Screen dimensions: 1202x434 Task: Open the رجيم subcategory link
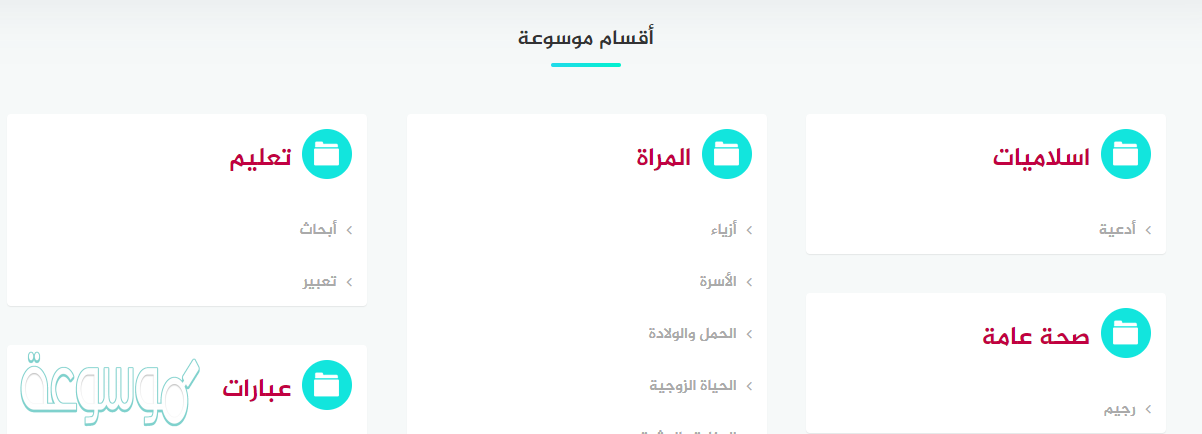click(x=1120, y=409)
